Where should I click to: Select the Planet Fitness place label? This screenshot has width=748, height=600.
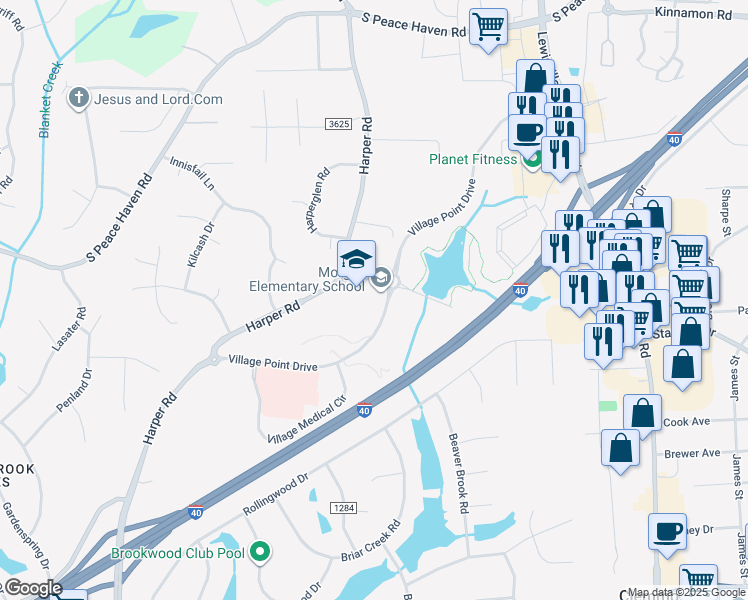click(x=473, y=158)
